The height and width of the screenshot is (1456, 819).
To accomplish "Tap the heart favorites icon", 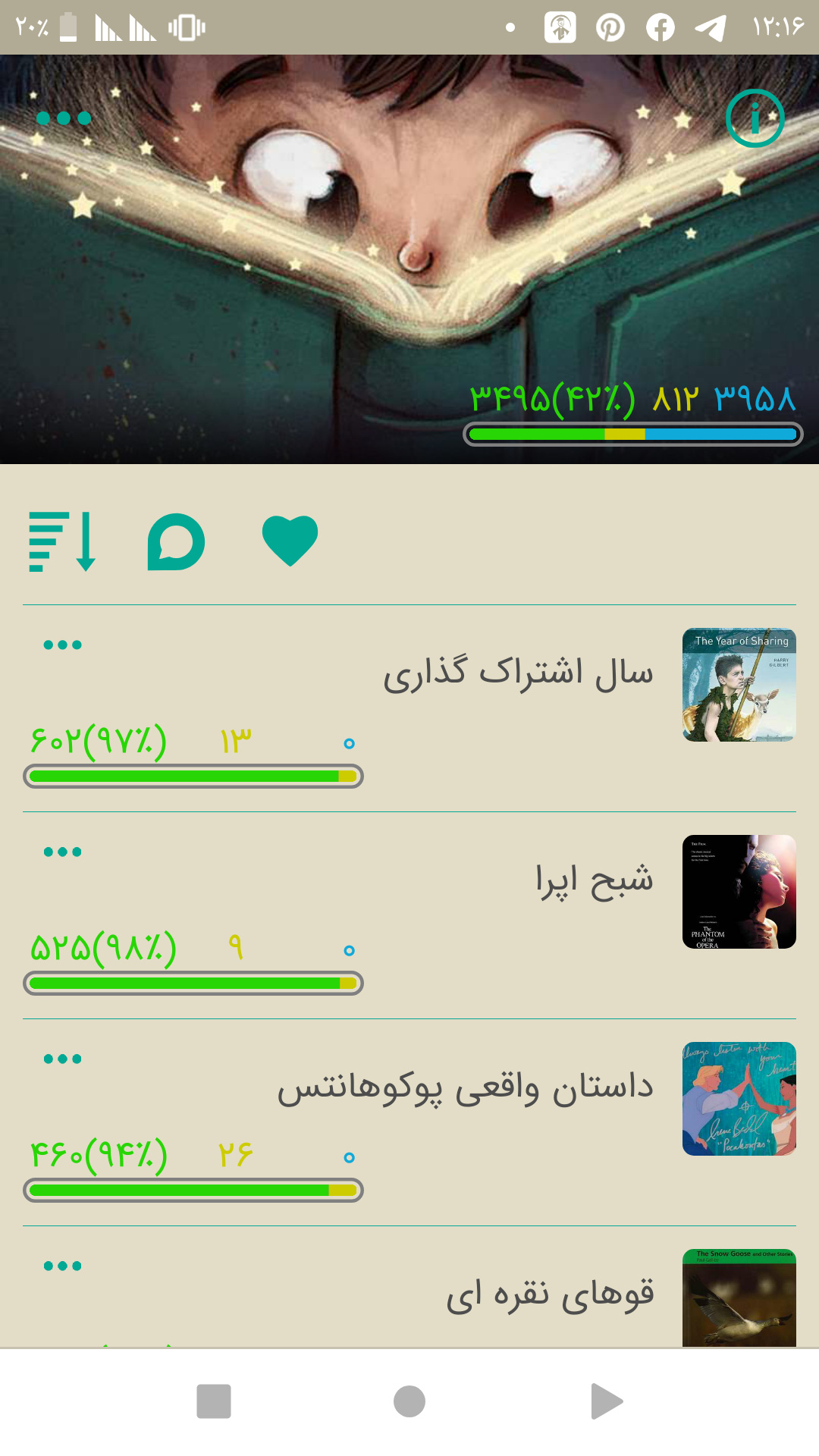I will [290, 540].
